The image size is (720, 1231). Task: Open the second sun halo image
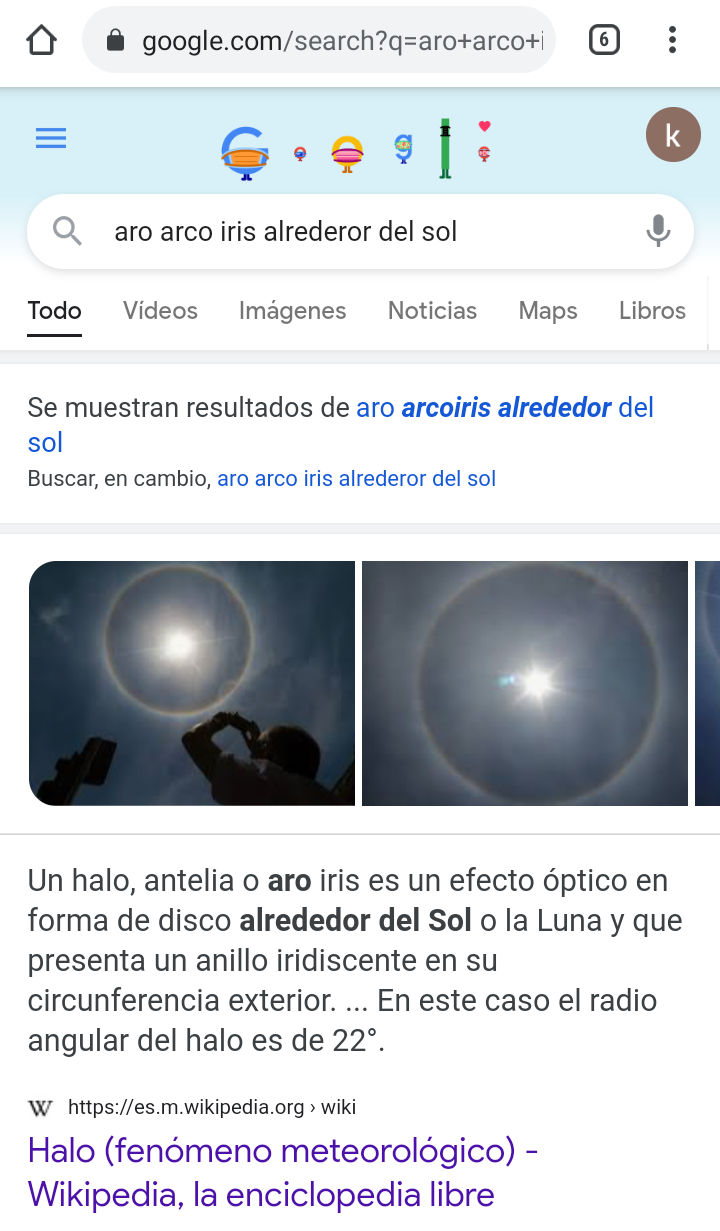click(x=525, y=683)
